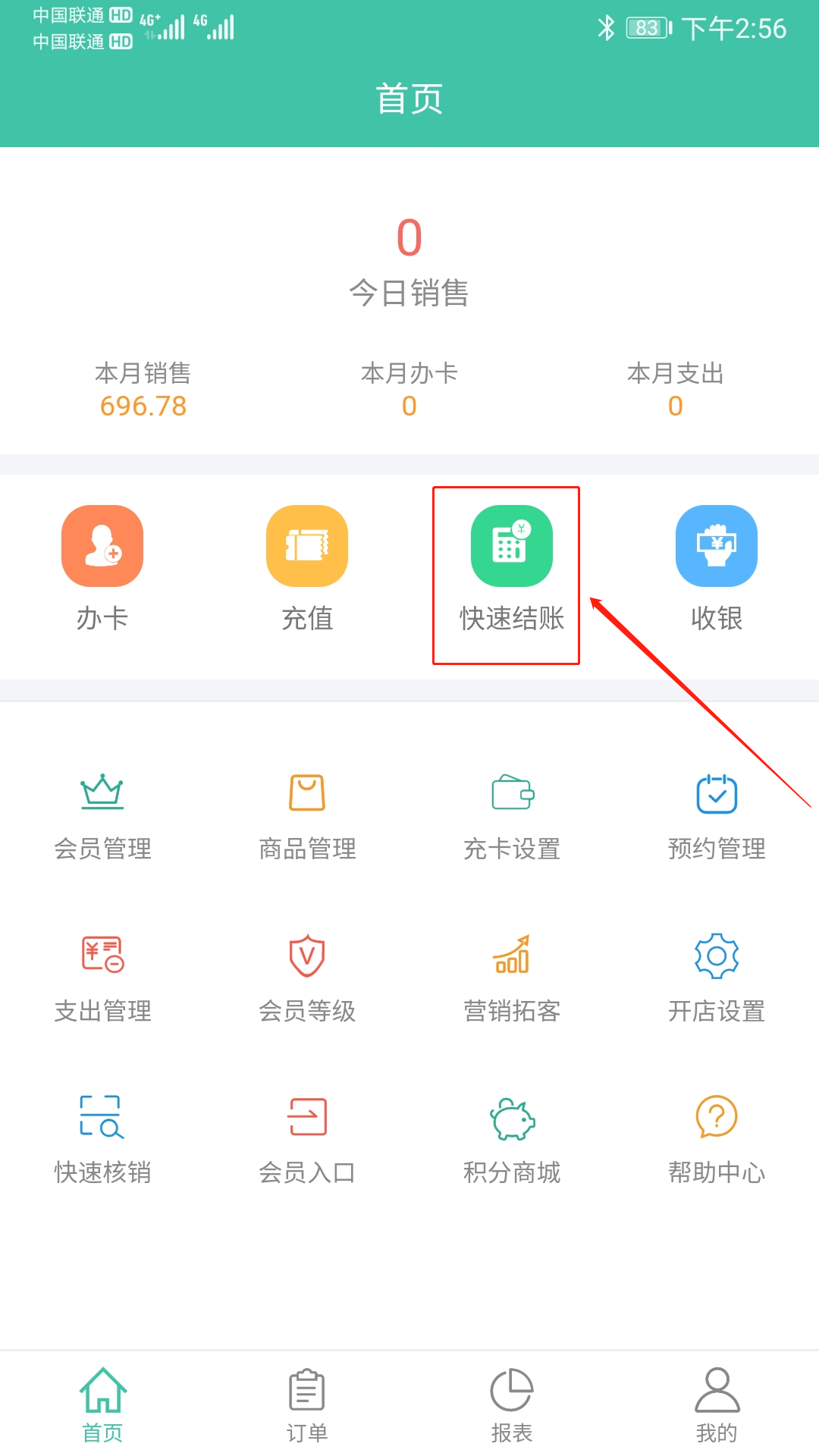The height and width of the screenshot is (1456, 819).
Task: Select the 首页 home tab
Action: [102, 1403]
